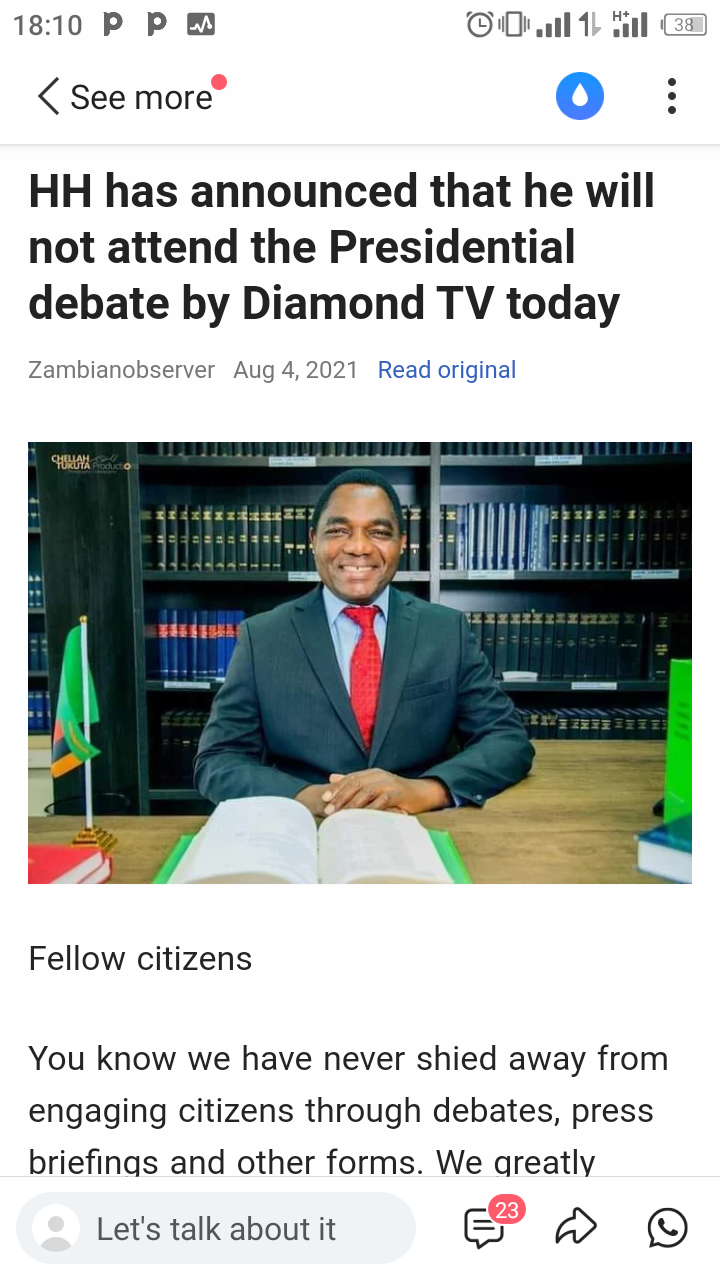
Task: Share the article via WhatsApp
Action: (x=667, y=1228)
